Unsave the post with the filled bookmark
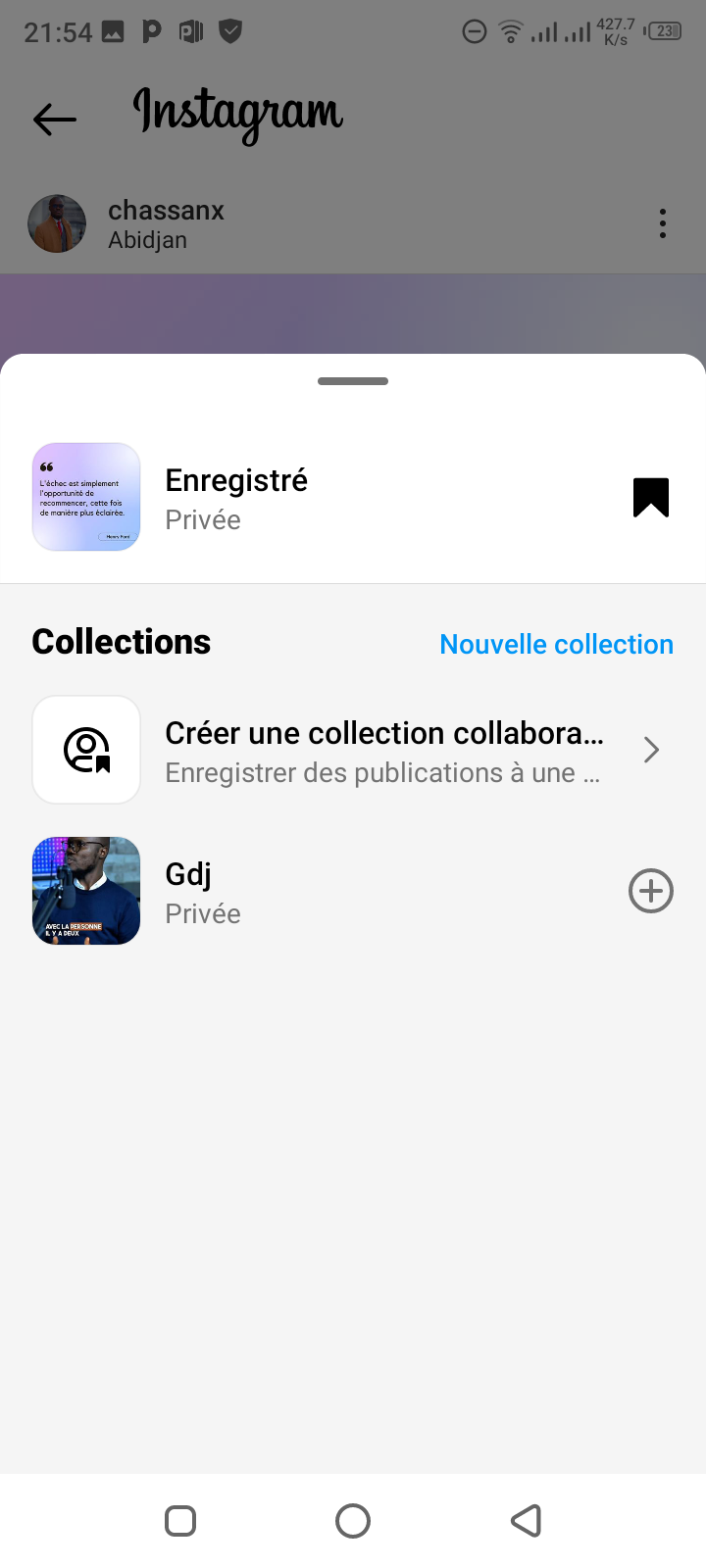This screenshot has width=706, height=1568. click(650, 497)
